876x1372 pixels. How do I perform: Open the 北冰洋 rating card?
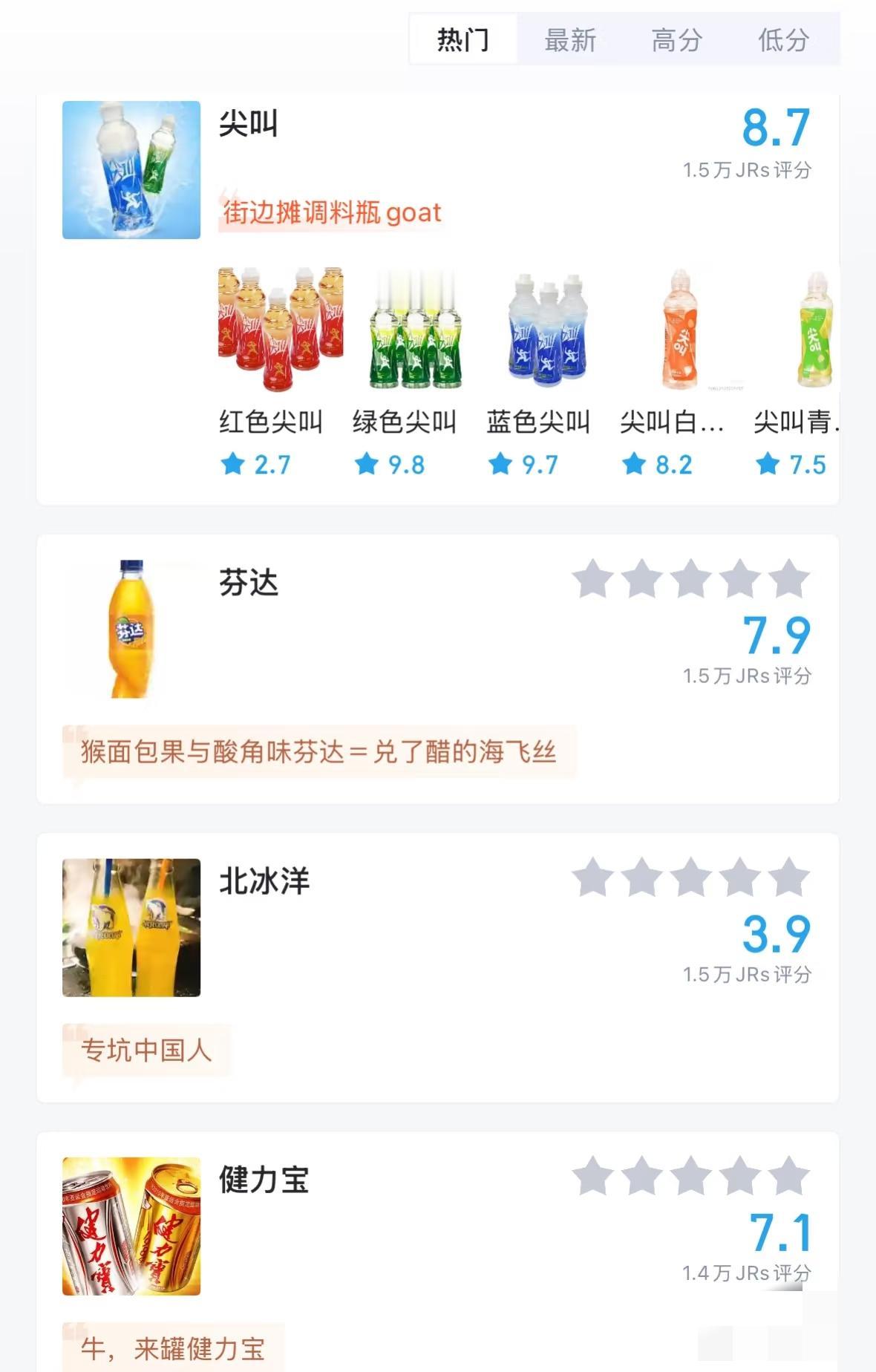[264, 881]
